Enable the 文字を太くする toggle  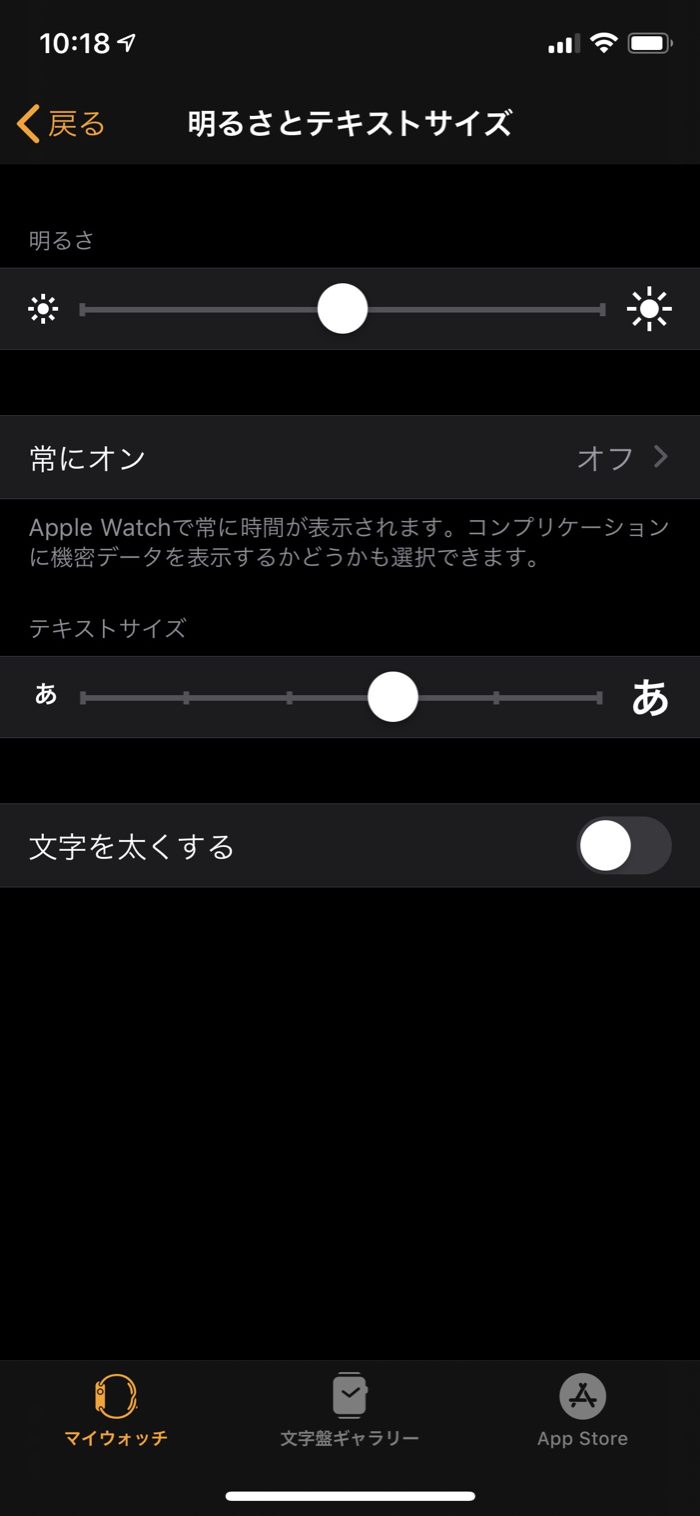tap(624, 846)
